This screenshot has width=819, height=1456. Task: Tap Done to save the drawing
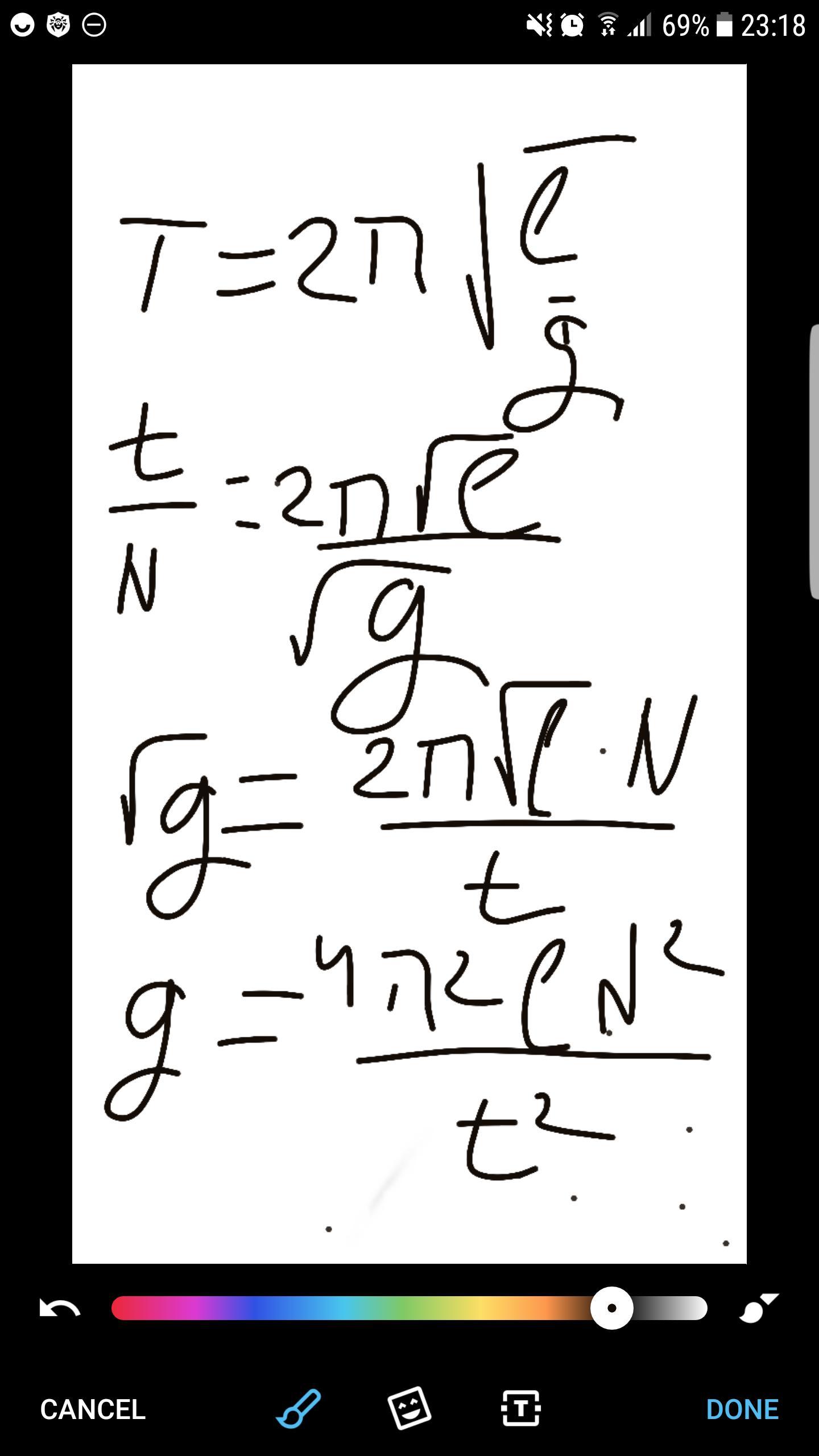(742, 1409)
